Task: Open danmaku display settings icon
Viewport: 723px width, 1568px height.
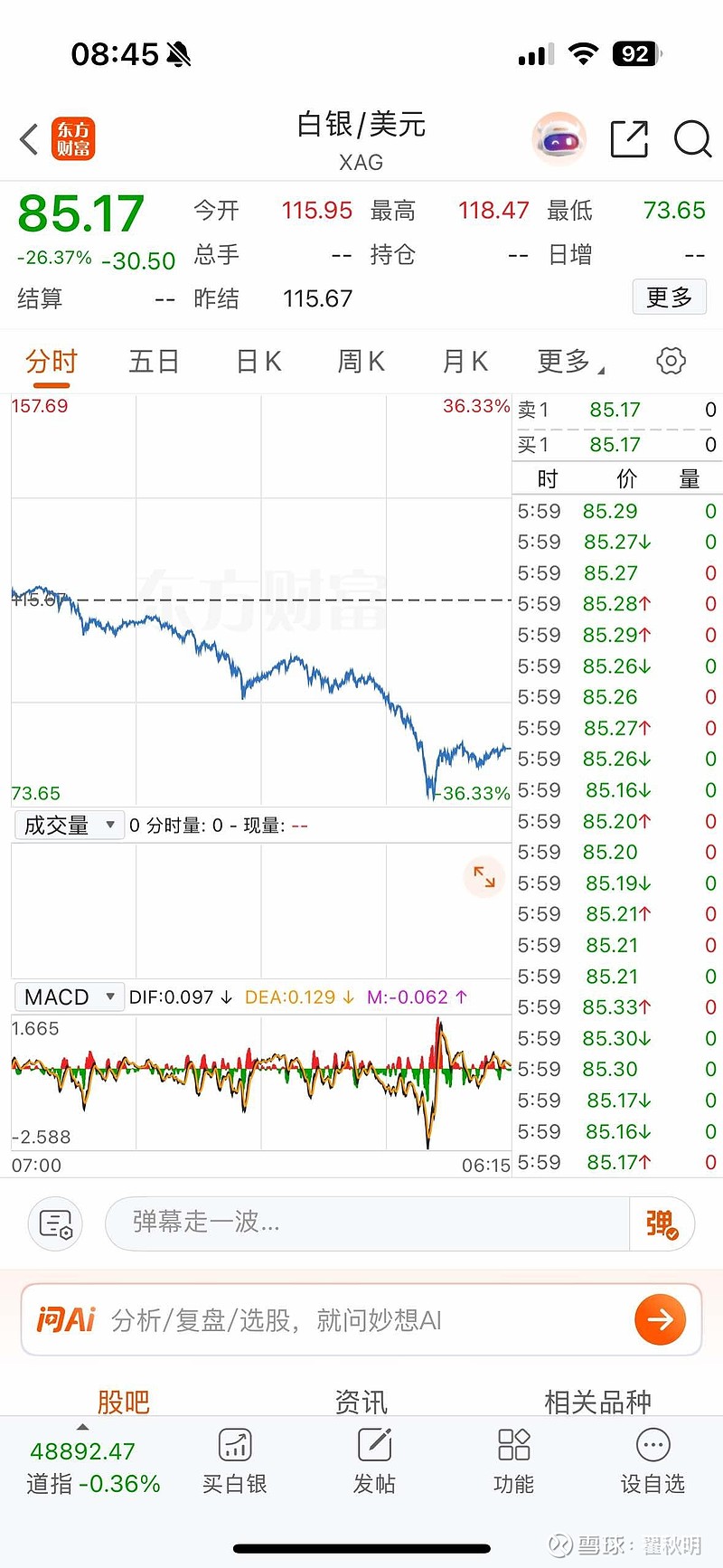Action: (x=54, y=1223)
